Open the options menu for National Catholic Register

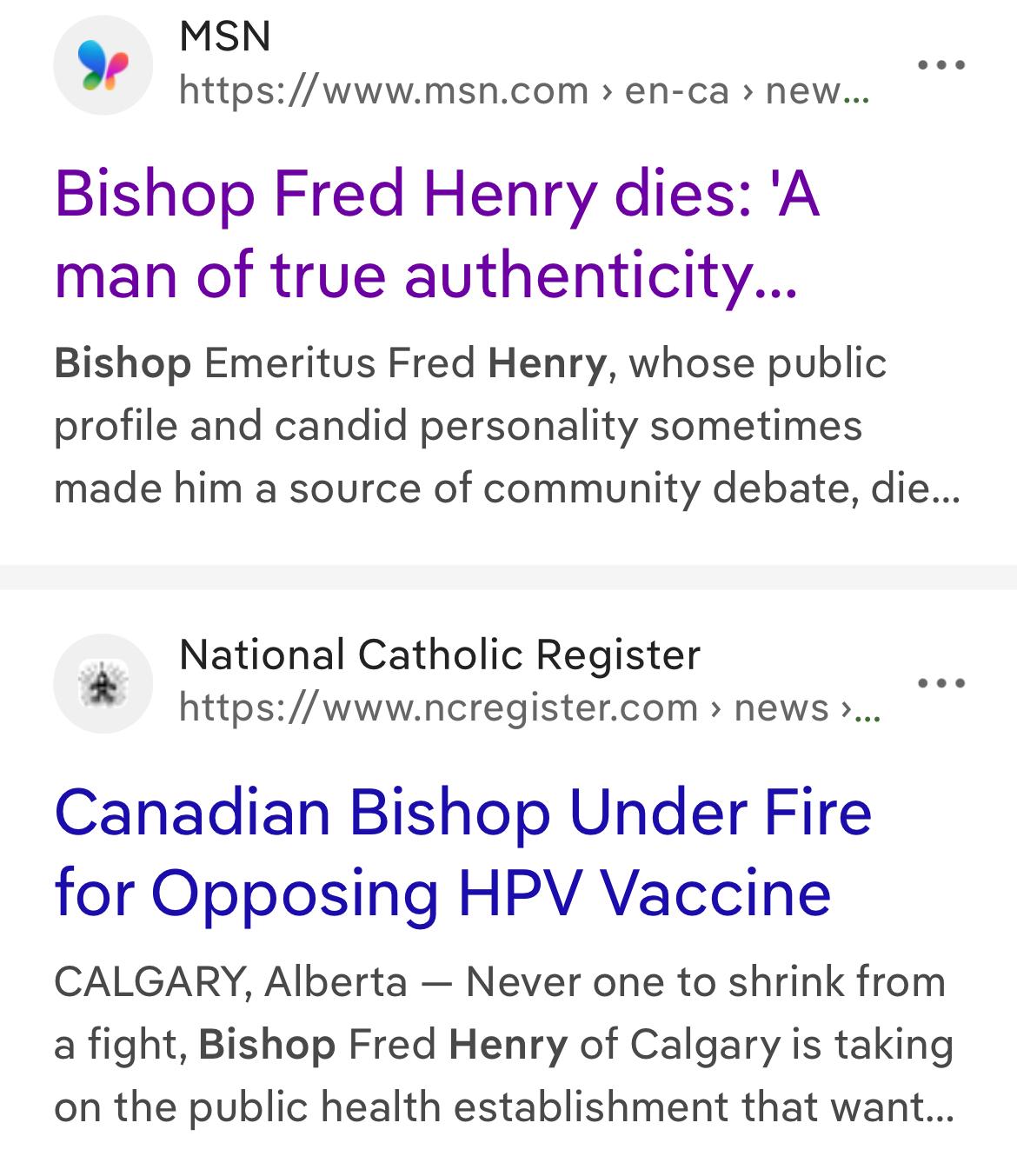[x=941, y=683]
